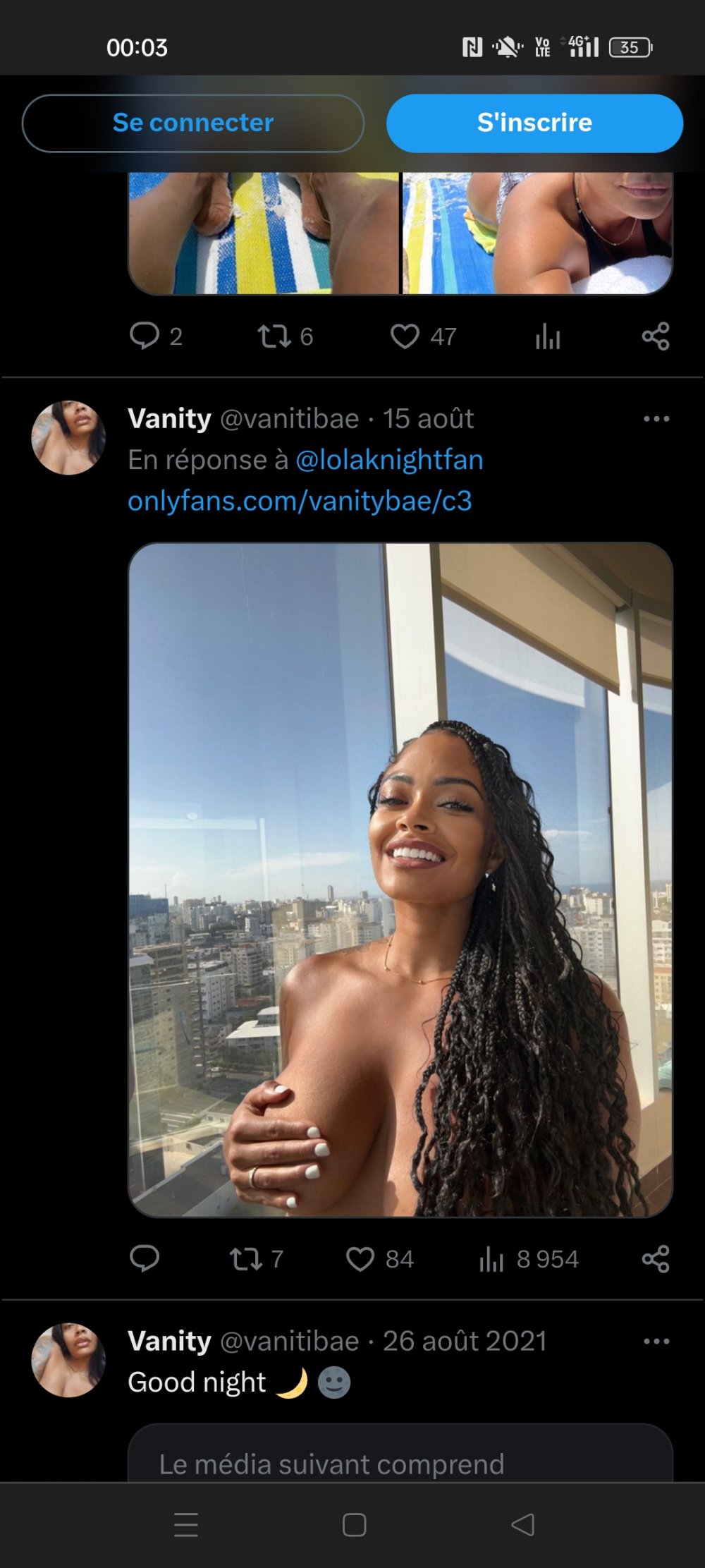Open more options on the 15 août post
705x1568 pixels.
(656, 419)
